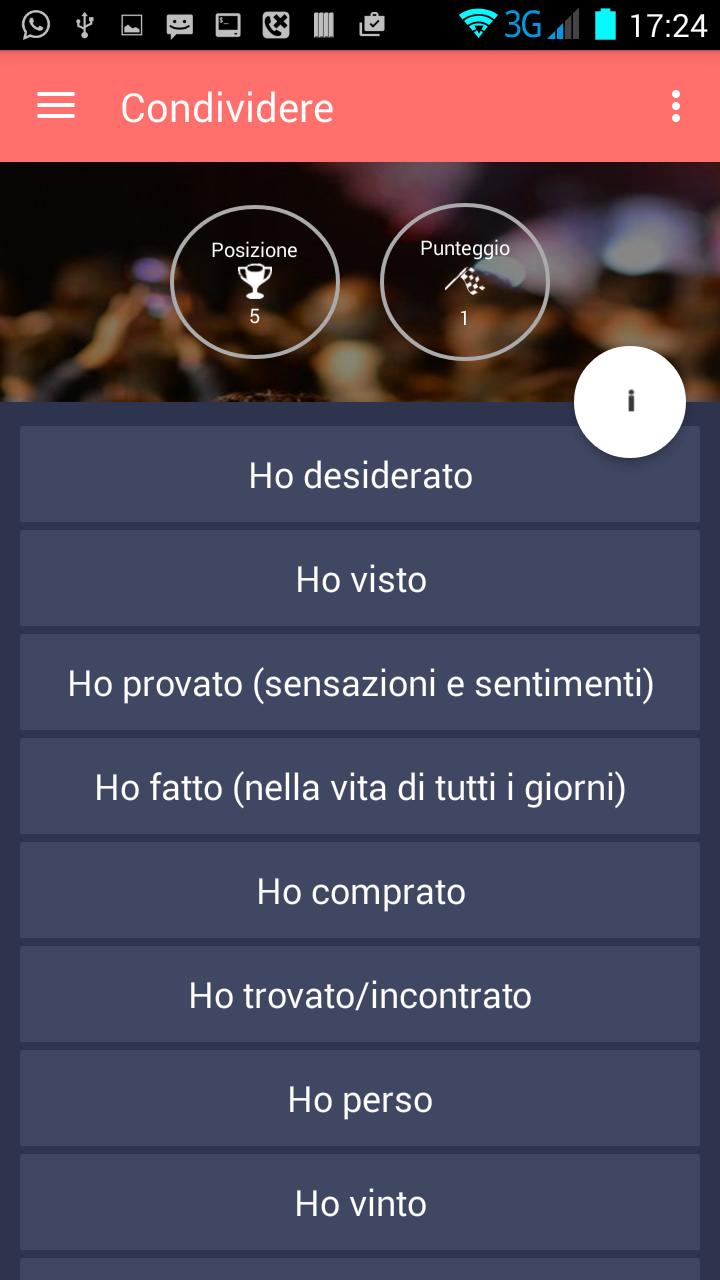Select the Ho trovato/incontrato list item
This screenshot has height=1280, width=720.
pyautogui.click(x=360, y=995)
